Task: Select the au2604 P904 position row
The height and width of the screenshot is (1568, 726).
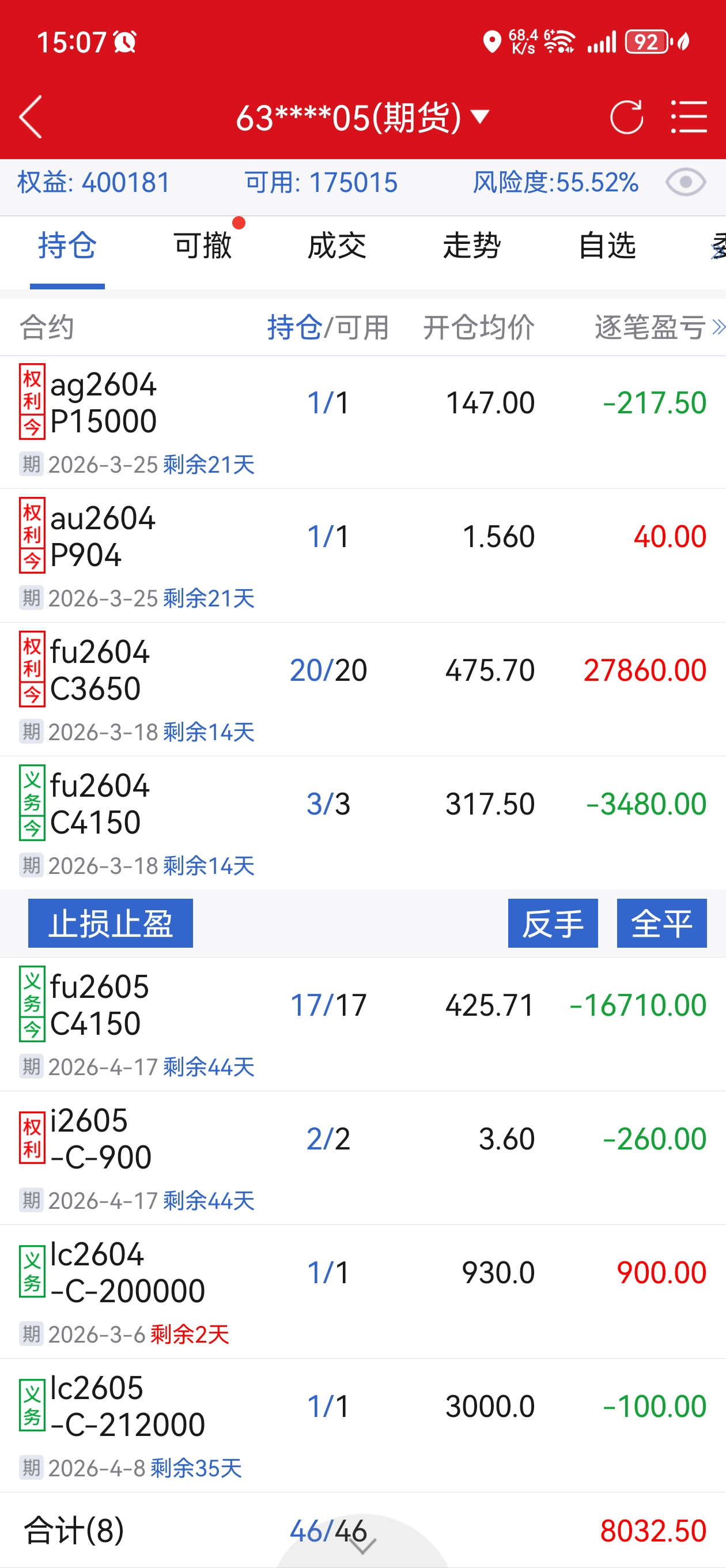Action: click(362, 555)
